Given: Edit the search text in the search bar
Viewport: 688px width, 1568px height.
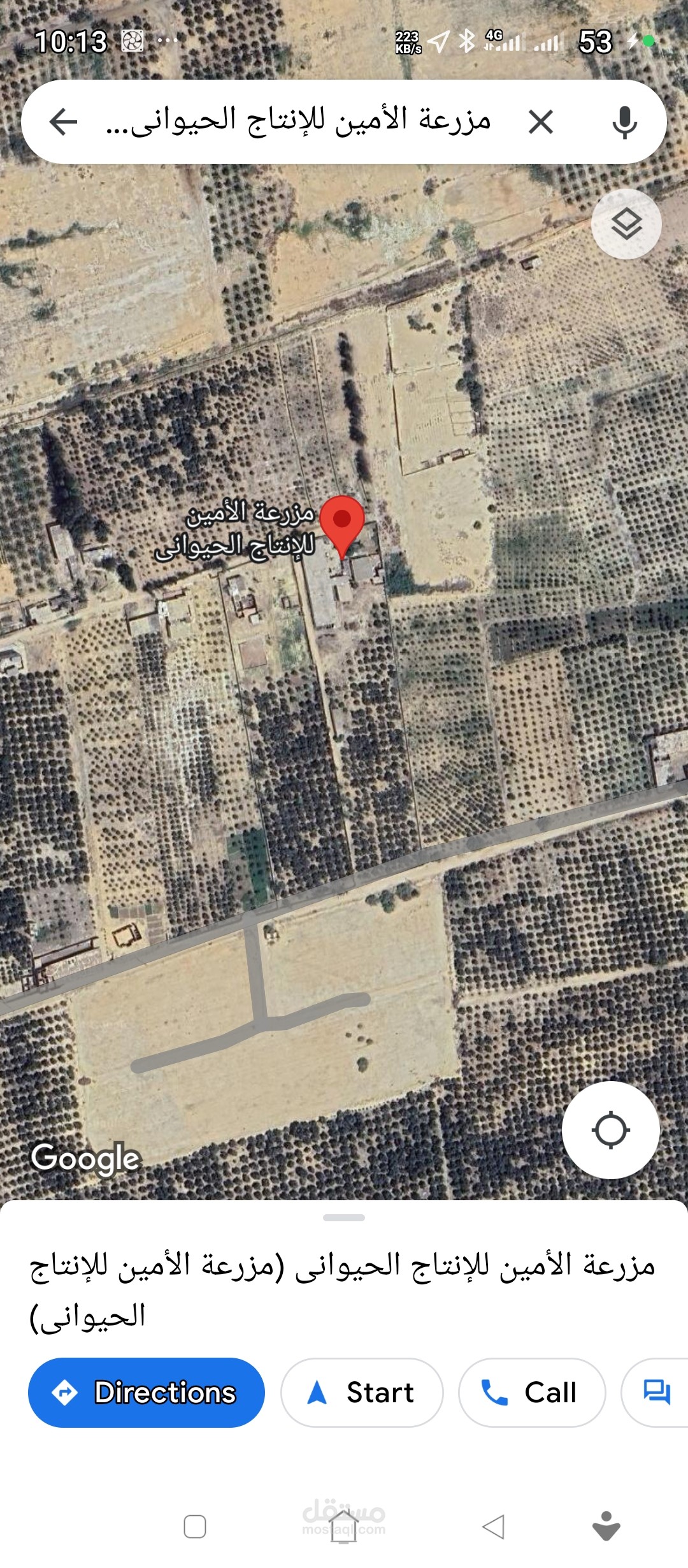Looking at the screenshot, I should tap(299, 121).
